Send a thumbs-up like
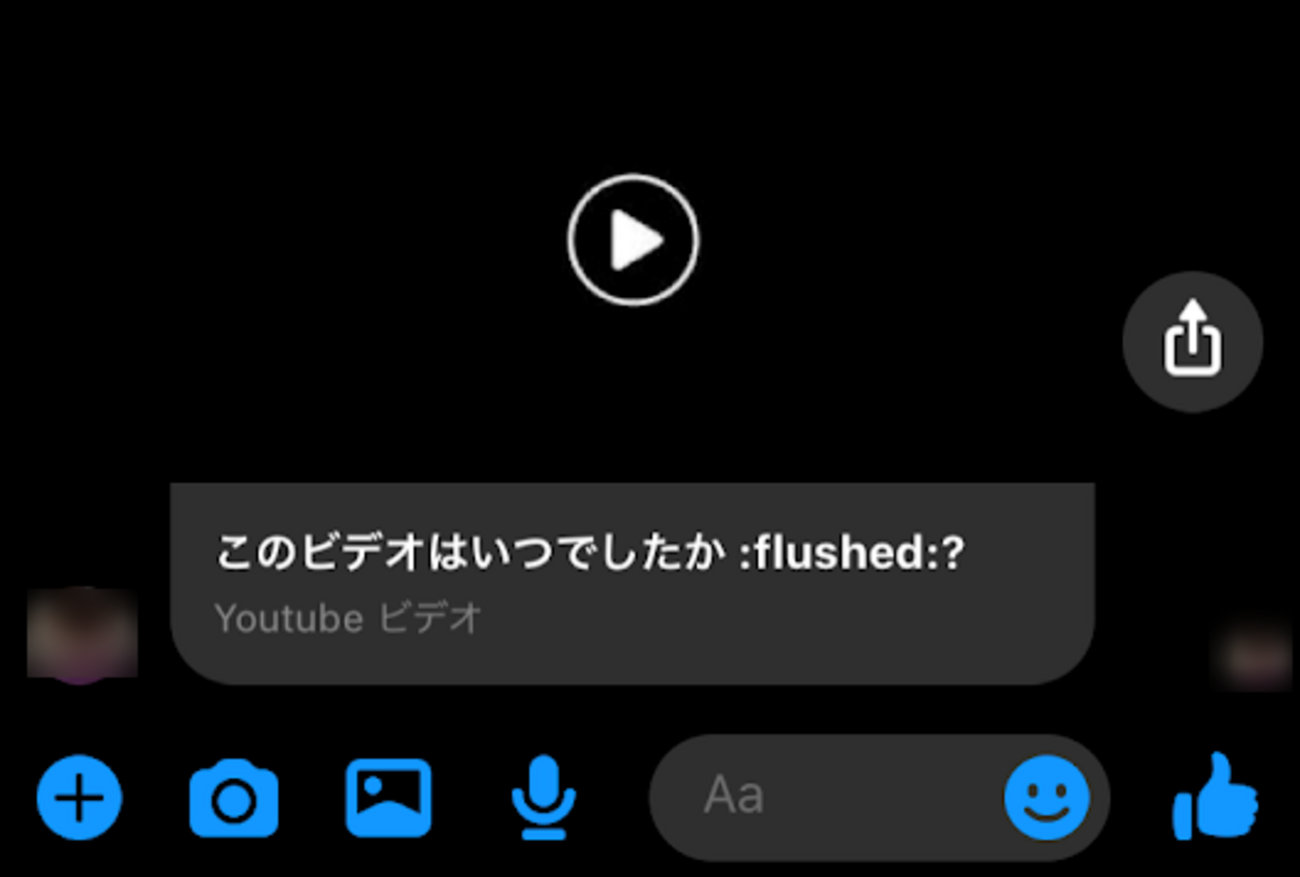 point(1216,797)
